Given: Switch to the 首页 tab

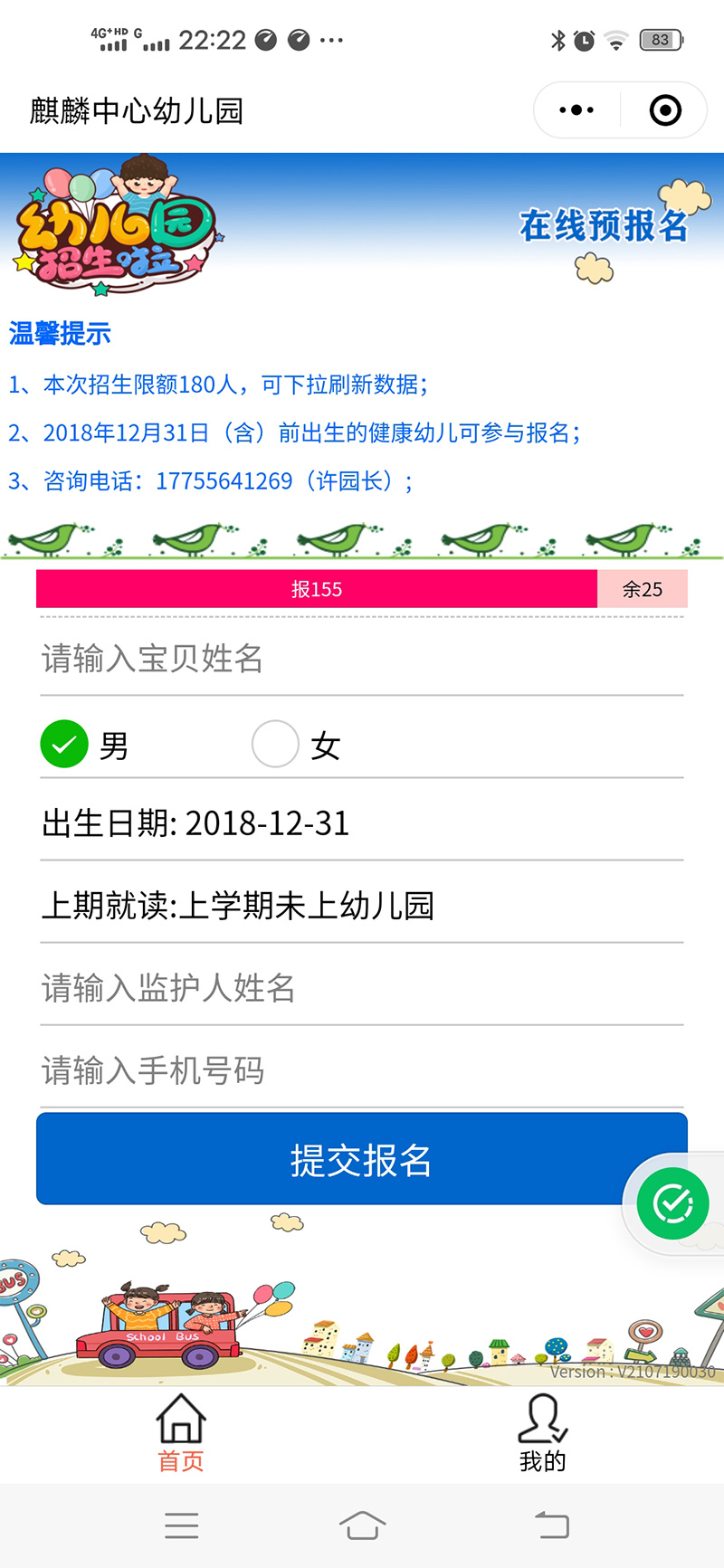Looking at the screenshot, I should tap(181, 1434).
